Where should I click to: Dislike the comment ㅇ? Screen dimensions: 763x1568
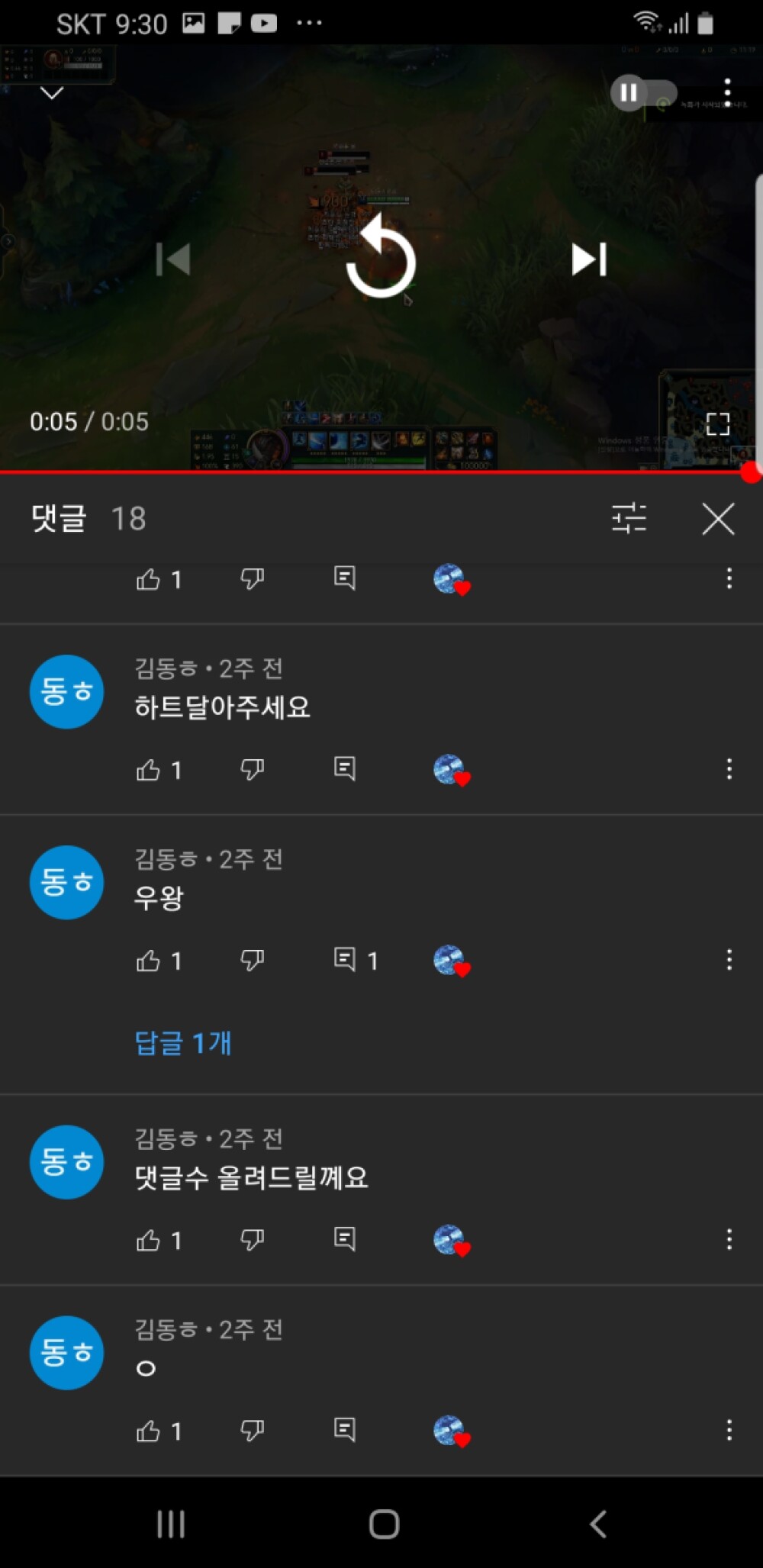coord(253,1430)
